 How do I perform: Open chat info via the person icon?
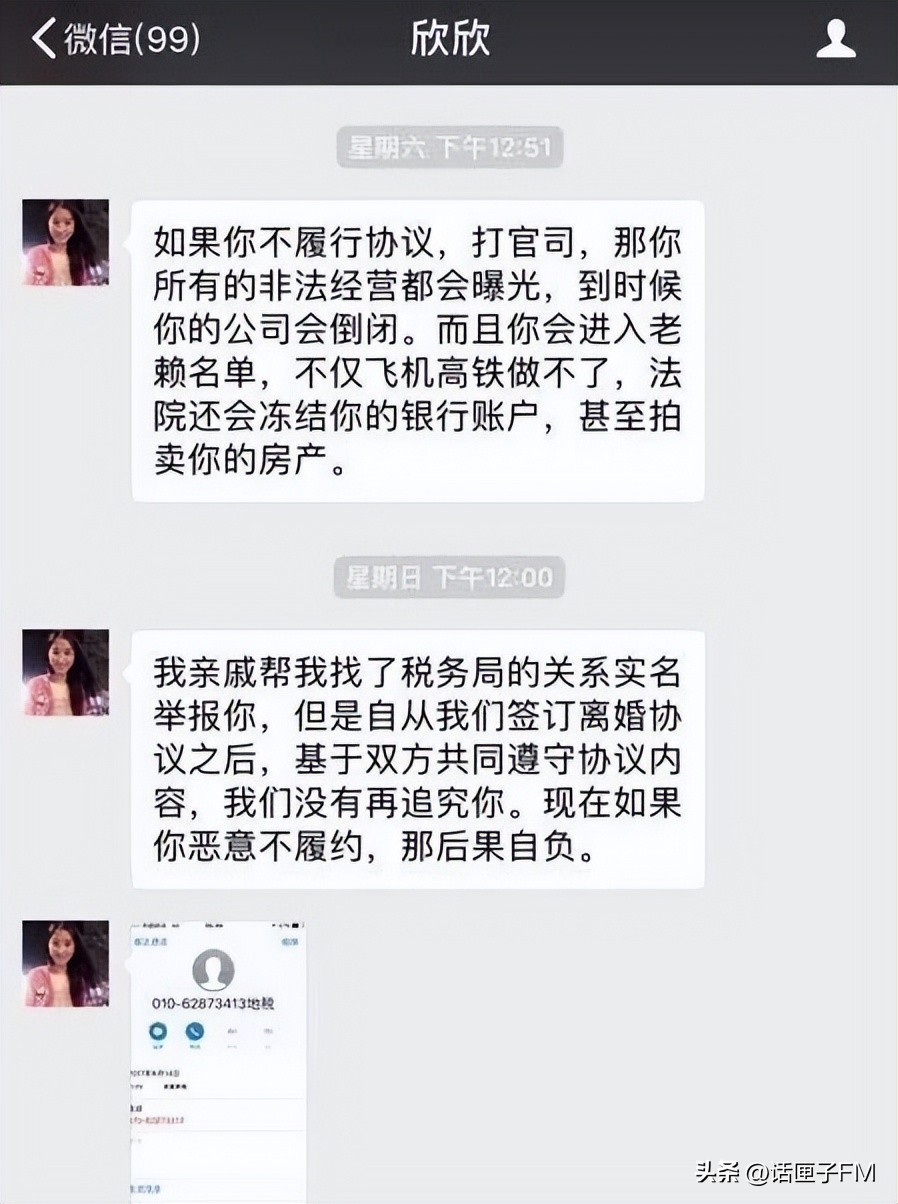835,40
